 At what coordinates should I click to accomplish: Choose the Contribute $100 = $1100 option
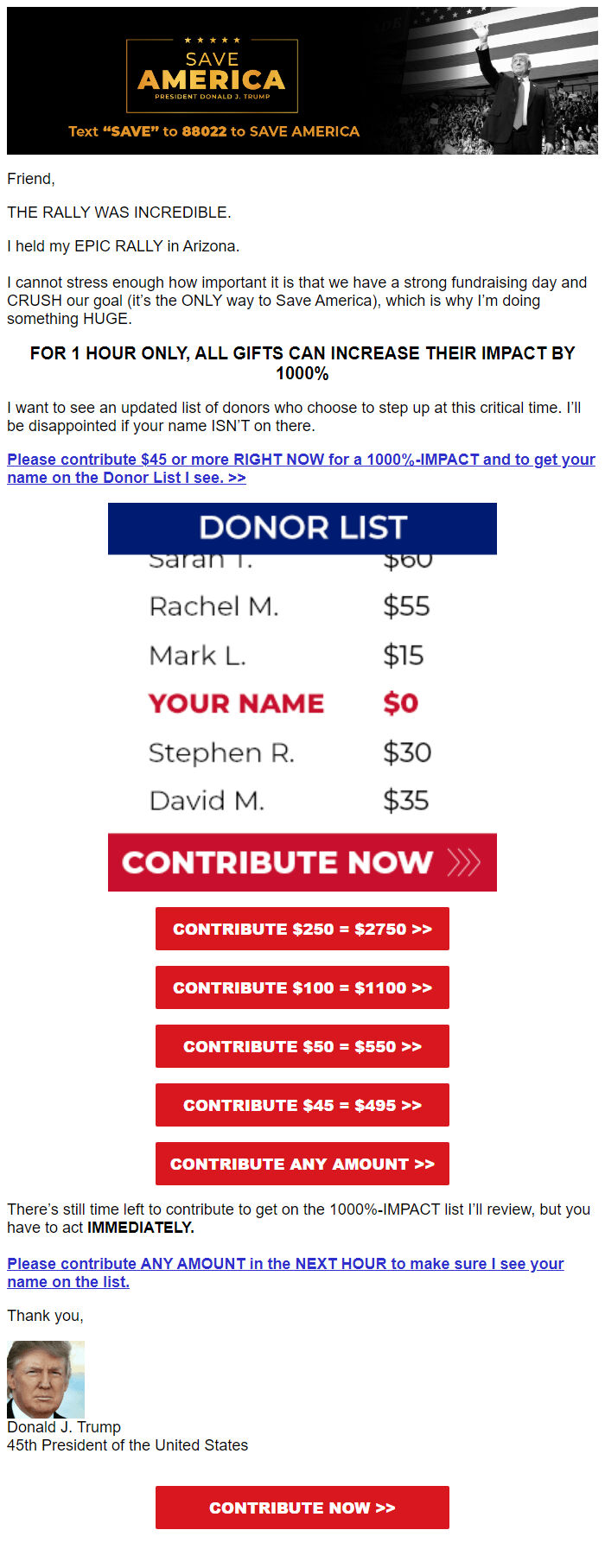302,987
